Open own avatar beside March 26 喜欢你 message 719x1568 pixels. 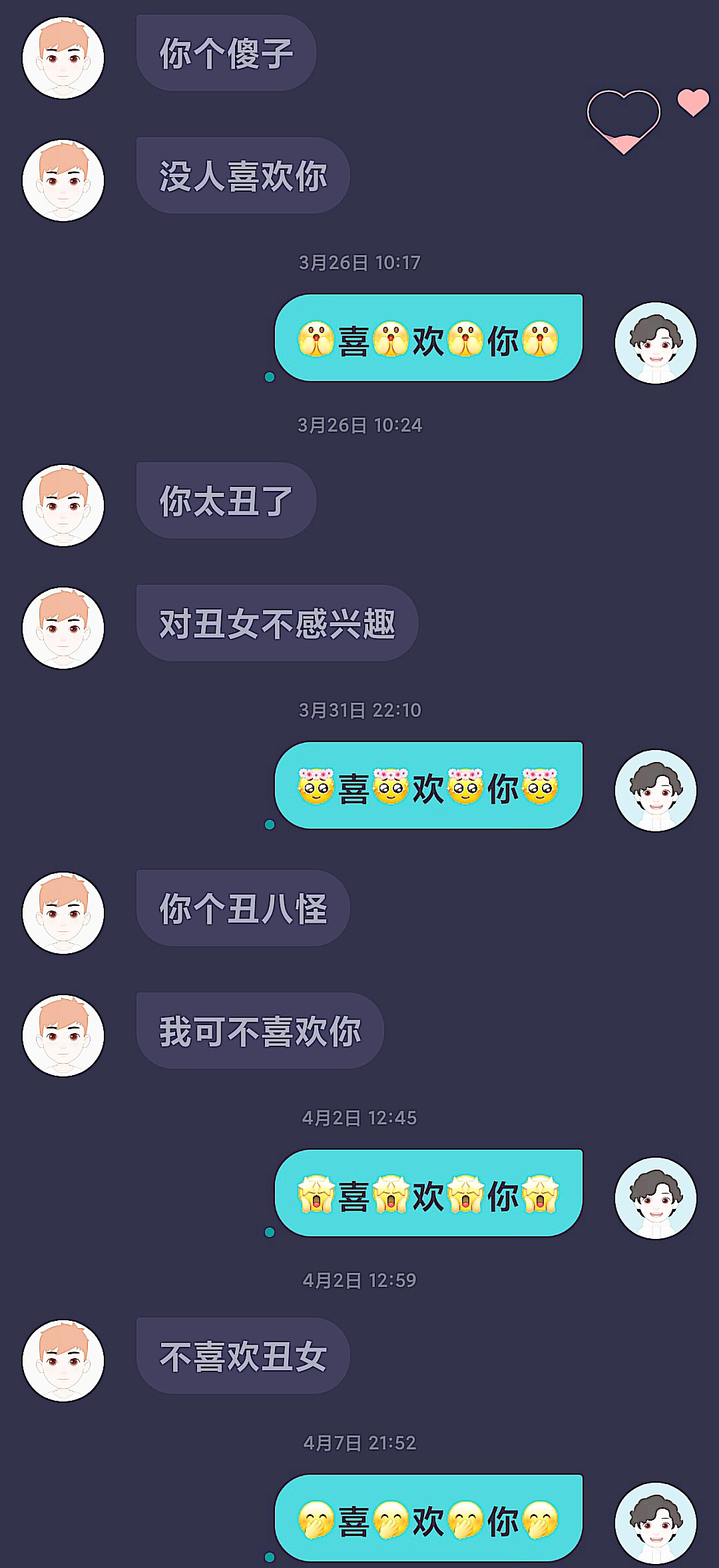point(655,343)
